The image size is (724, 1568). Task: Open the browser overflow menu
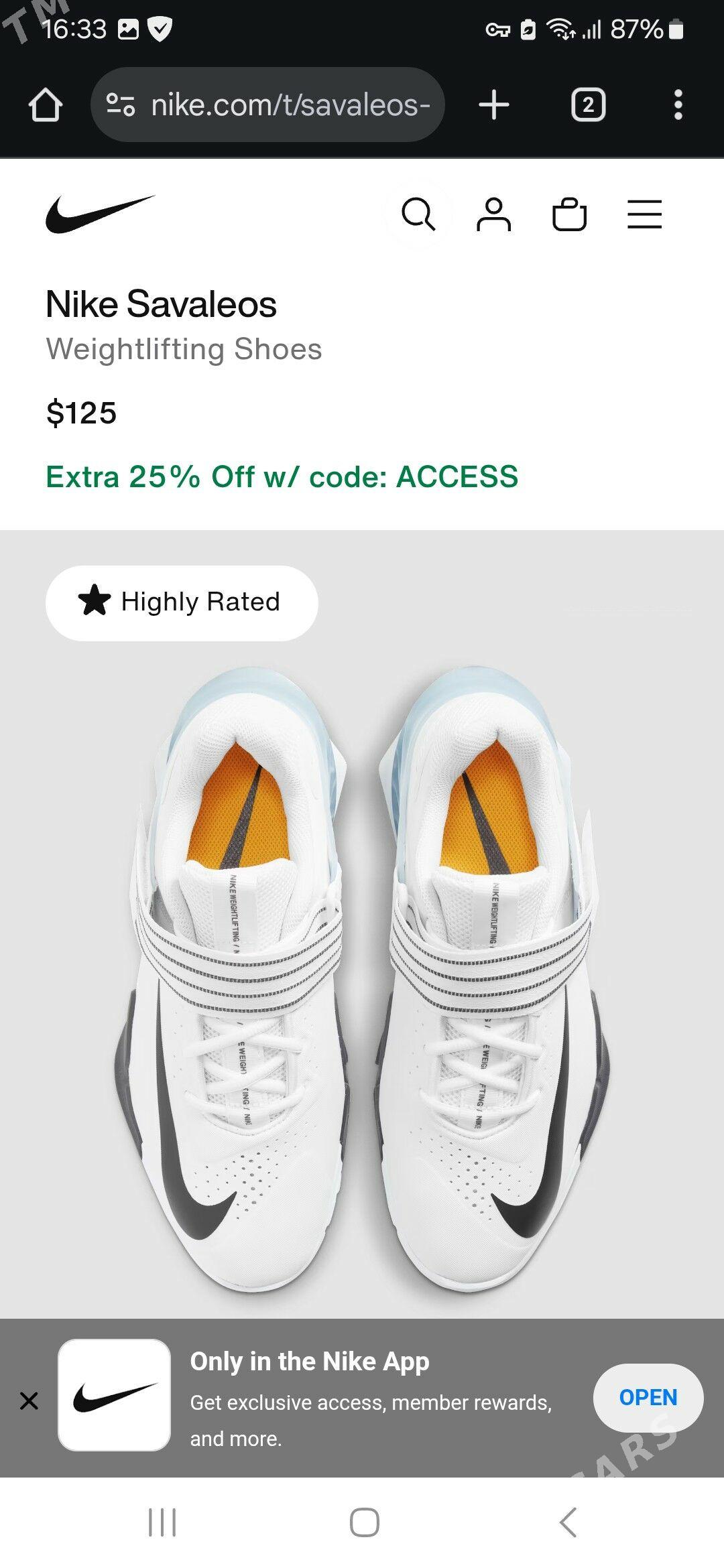pyautogui.click(x=678, y=105)
